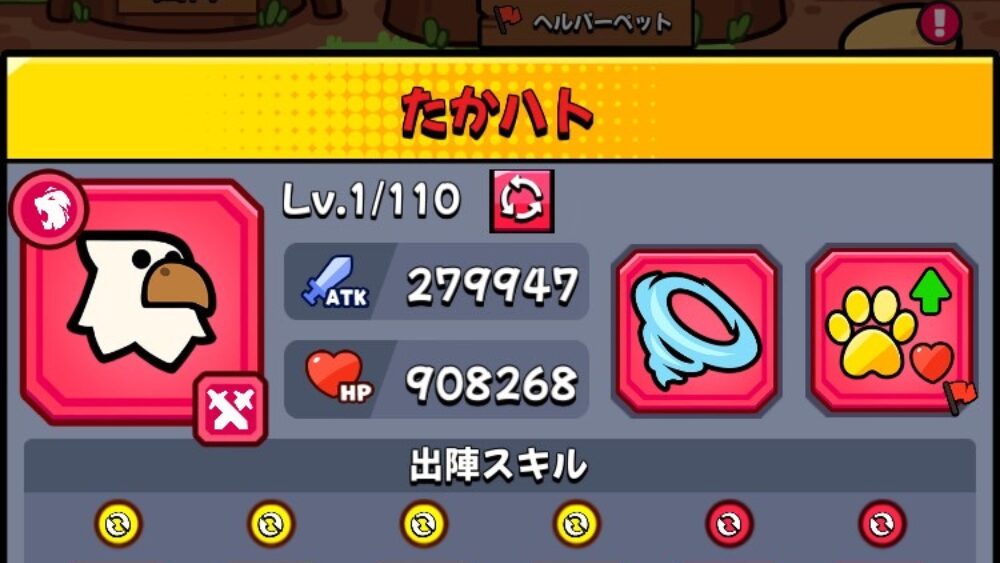This screenshot has height=563, width=1000.
Task: Open the paw heart boost skill tile
Action: click(x=890, y=331)
